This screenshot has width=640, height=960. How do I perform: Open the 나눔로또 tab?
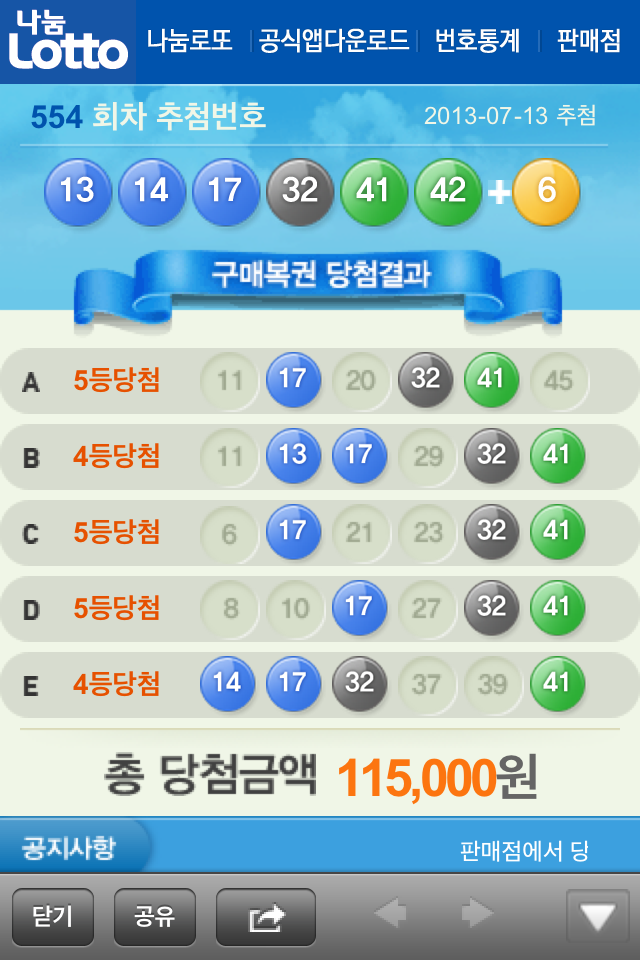(x=190, y=41)
